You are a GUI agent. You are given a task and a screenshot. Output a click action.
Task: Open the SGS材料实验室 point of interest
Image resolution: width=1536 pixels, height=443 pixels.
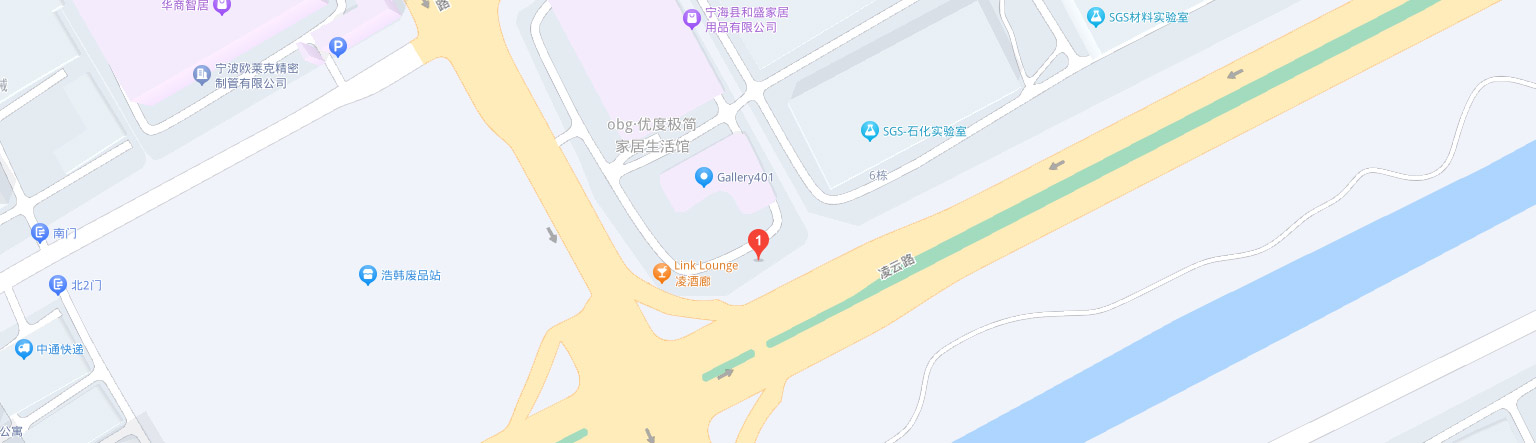(1097, 17)
